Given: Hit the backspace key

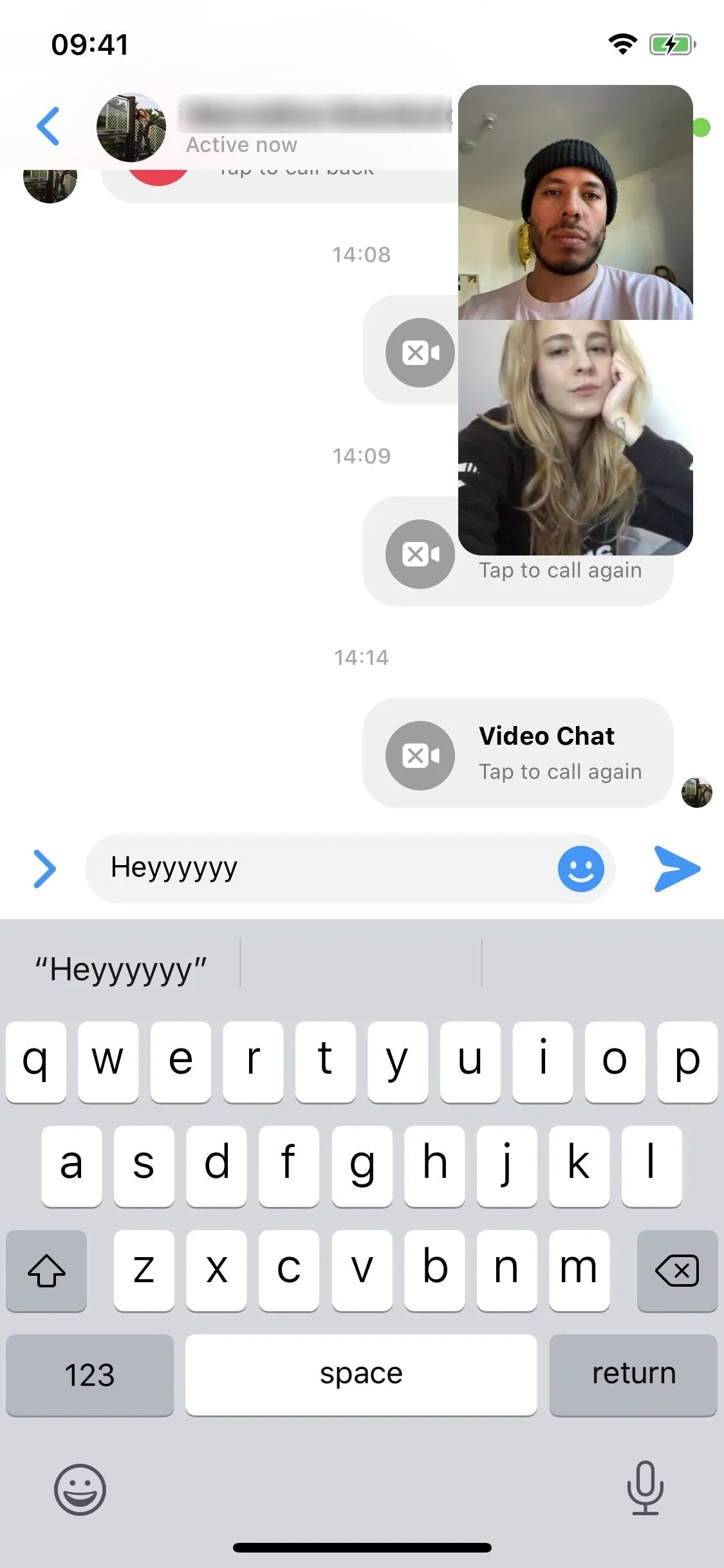Looking at the screenshot, I should (677, 1271).
